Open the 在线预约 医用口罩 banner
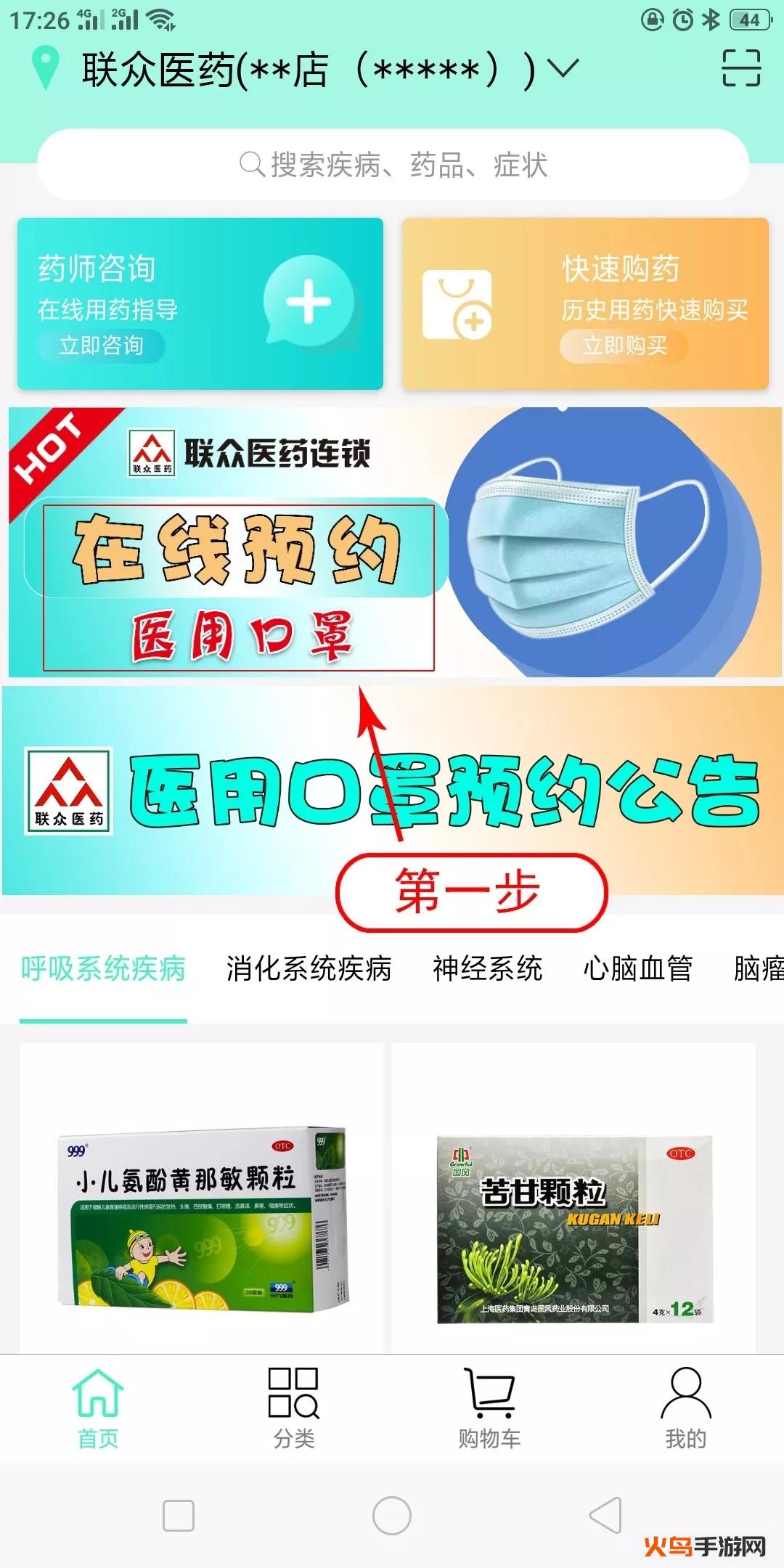 [x=392, y=542]
